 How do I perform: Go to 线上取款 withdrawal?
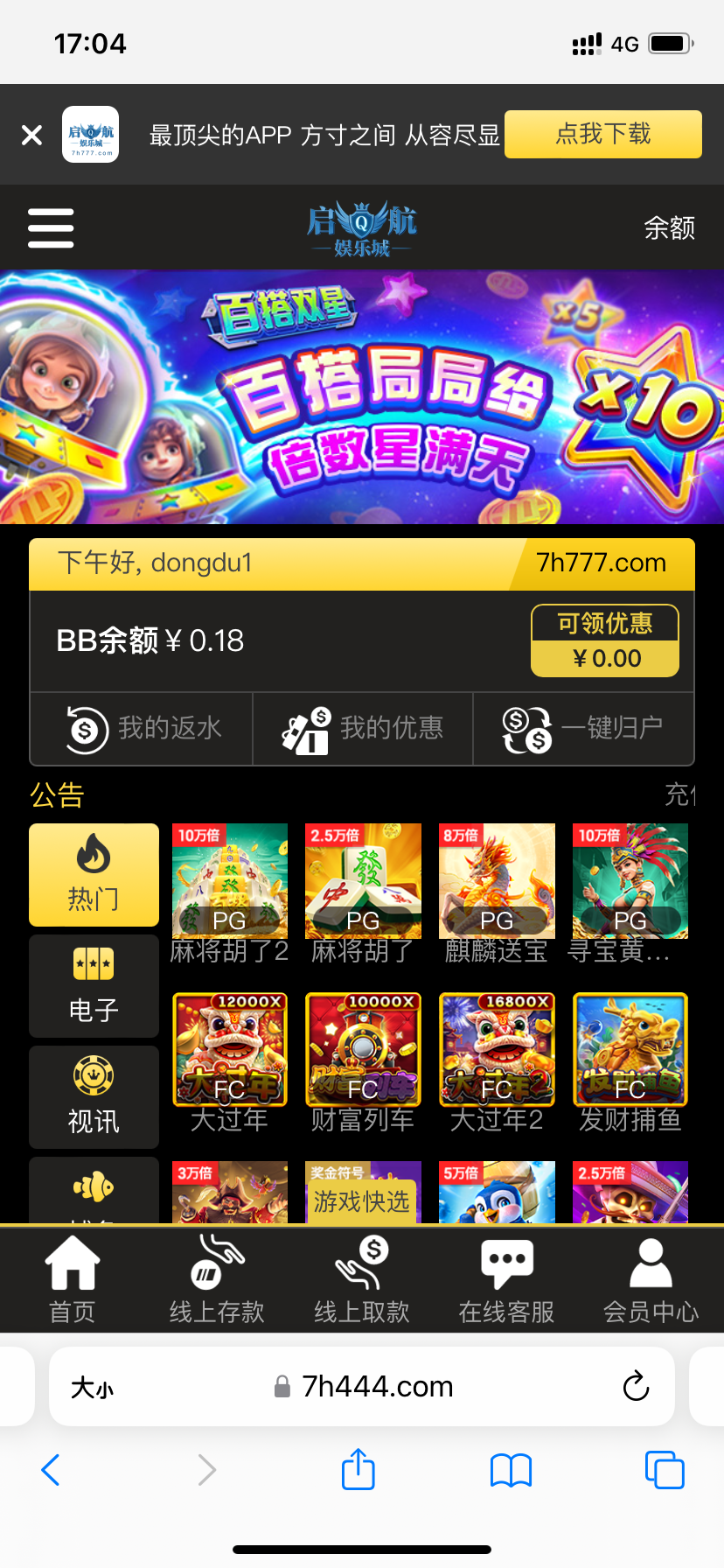pyautogui.click(x=362, y=1279)
